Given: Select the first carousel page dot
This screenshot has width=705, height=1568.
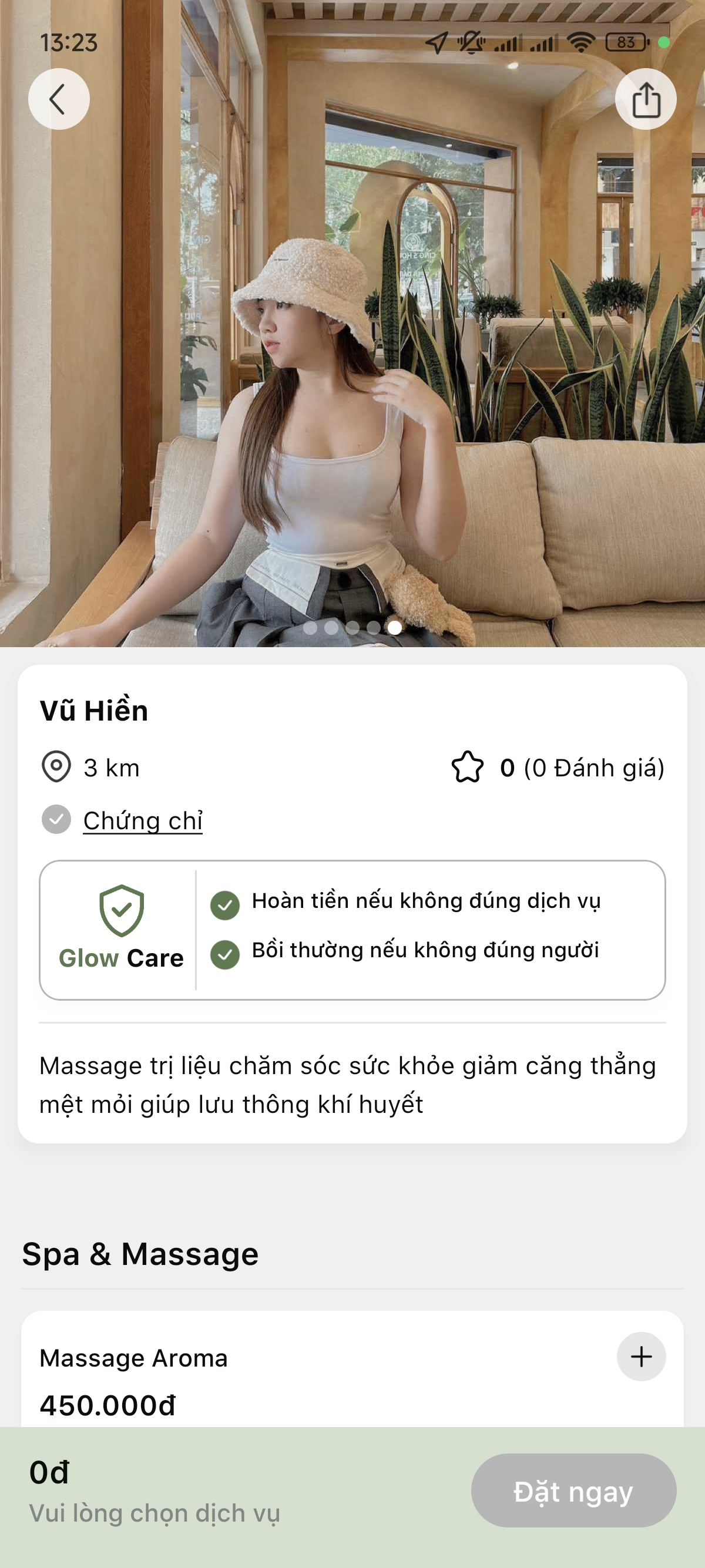Looking at the screenshot, I should (310, 628).
